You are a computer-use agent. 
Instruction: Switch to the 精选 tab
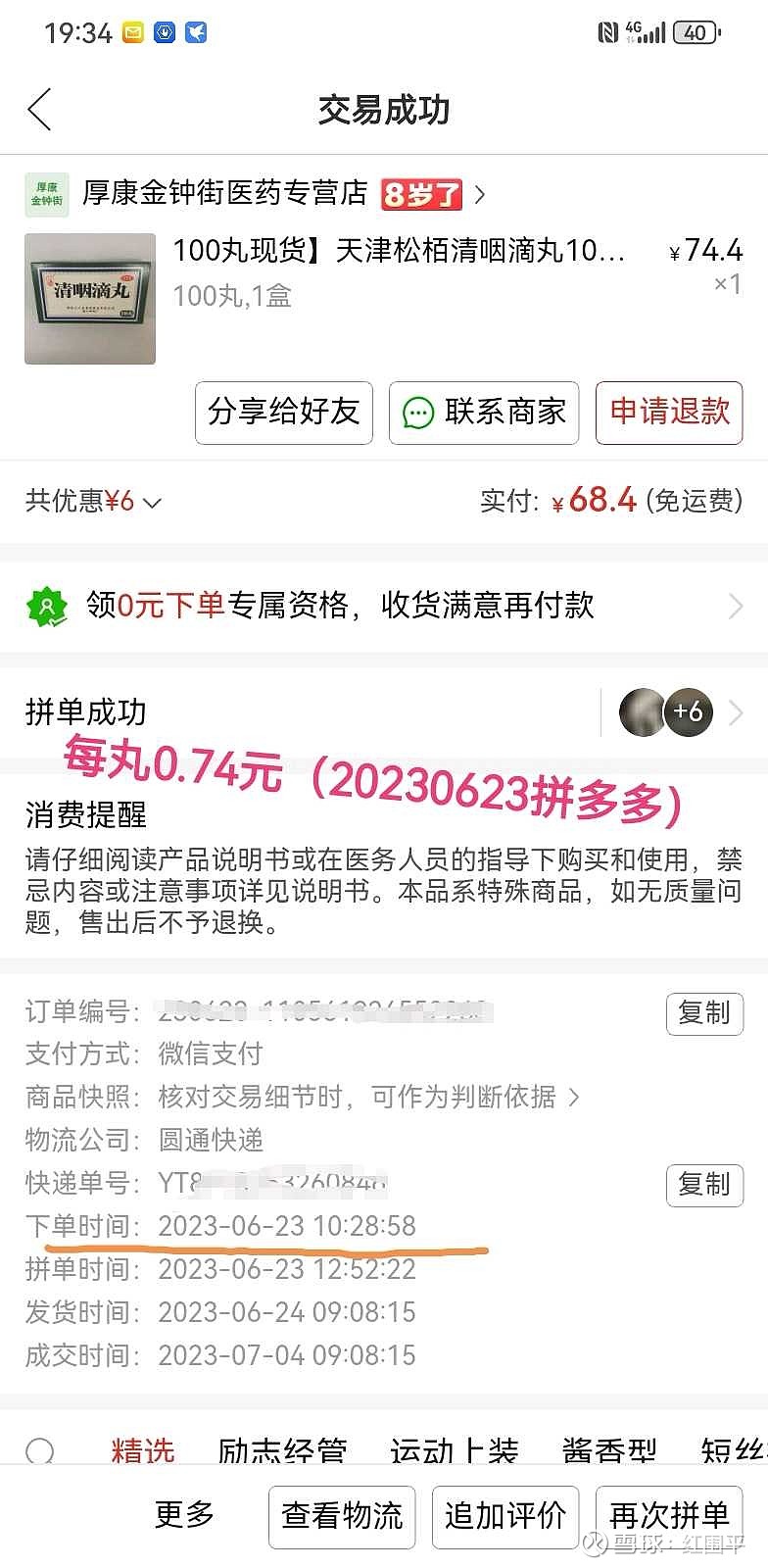[143, 1450]
